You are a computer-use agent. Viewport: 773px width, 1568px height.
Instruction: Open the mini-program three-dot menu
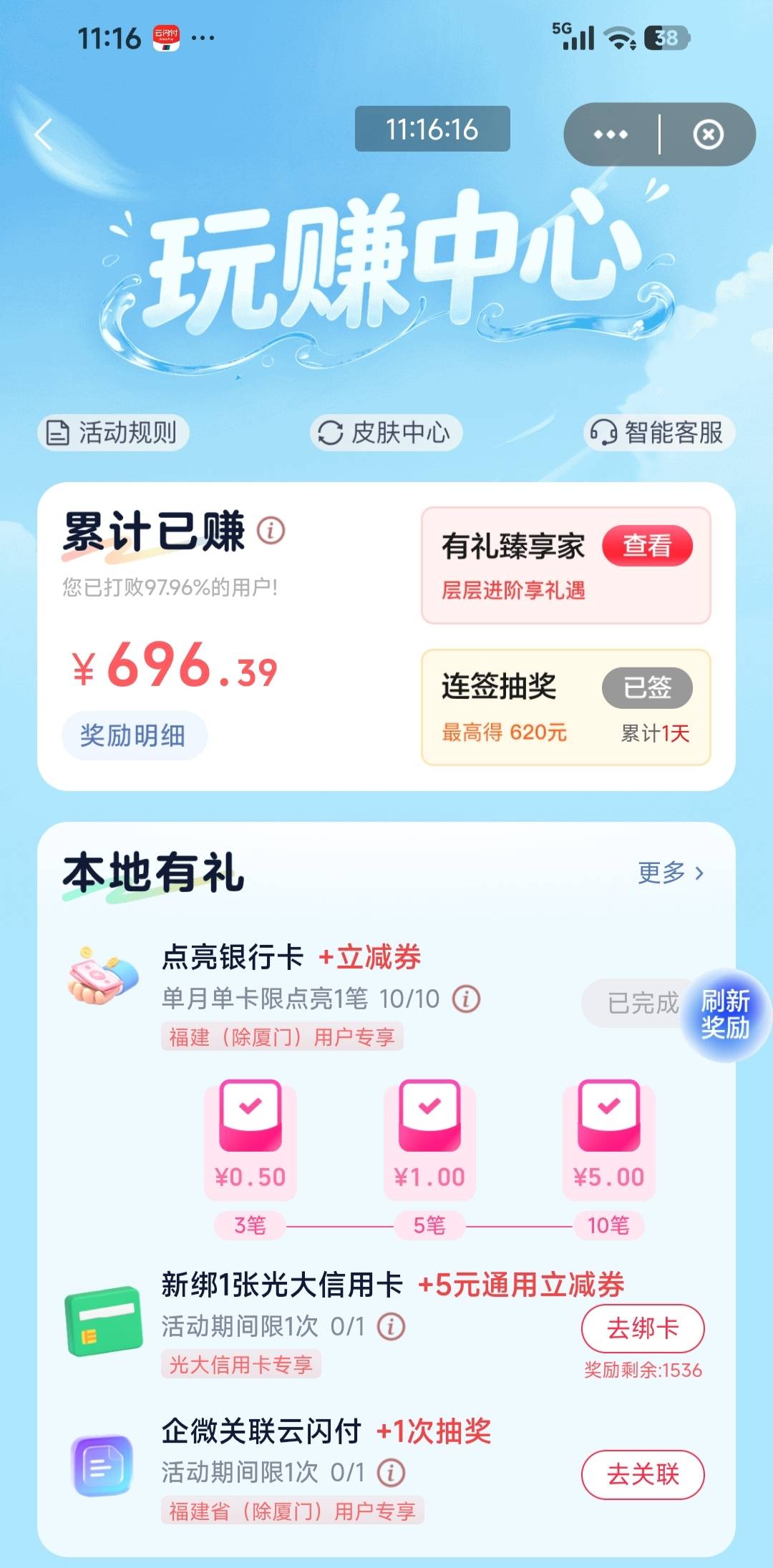(611, 134)
